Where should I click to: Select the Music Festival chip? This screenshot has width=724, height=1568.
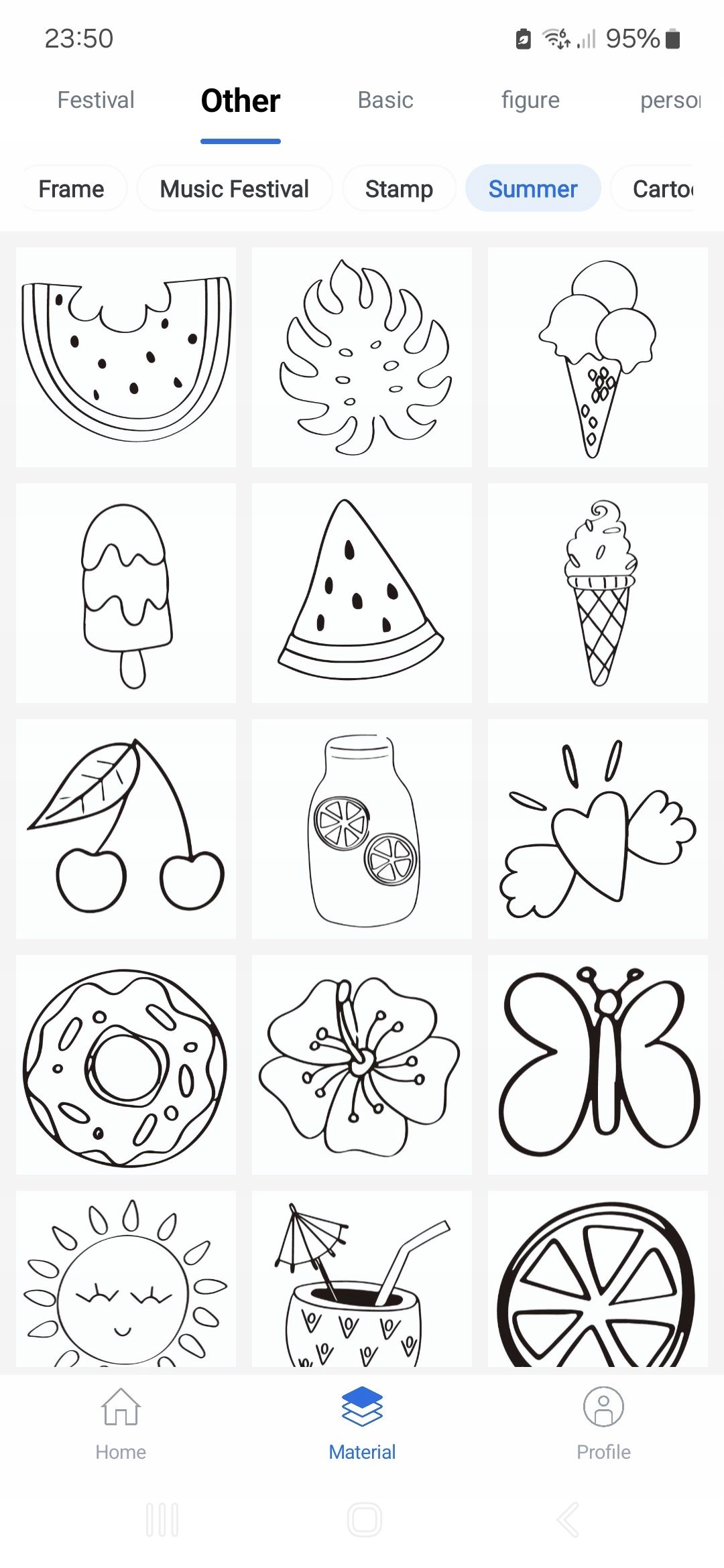(235, 189)
